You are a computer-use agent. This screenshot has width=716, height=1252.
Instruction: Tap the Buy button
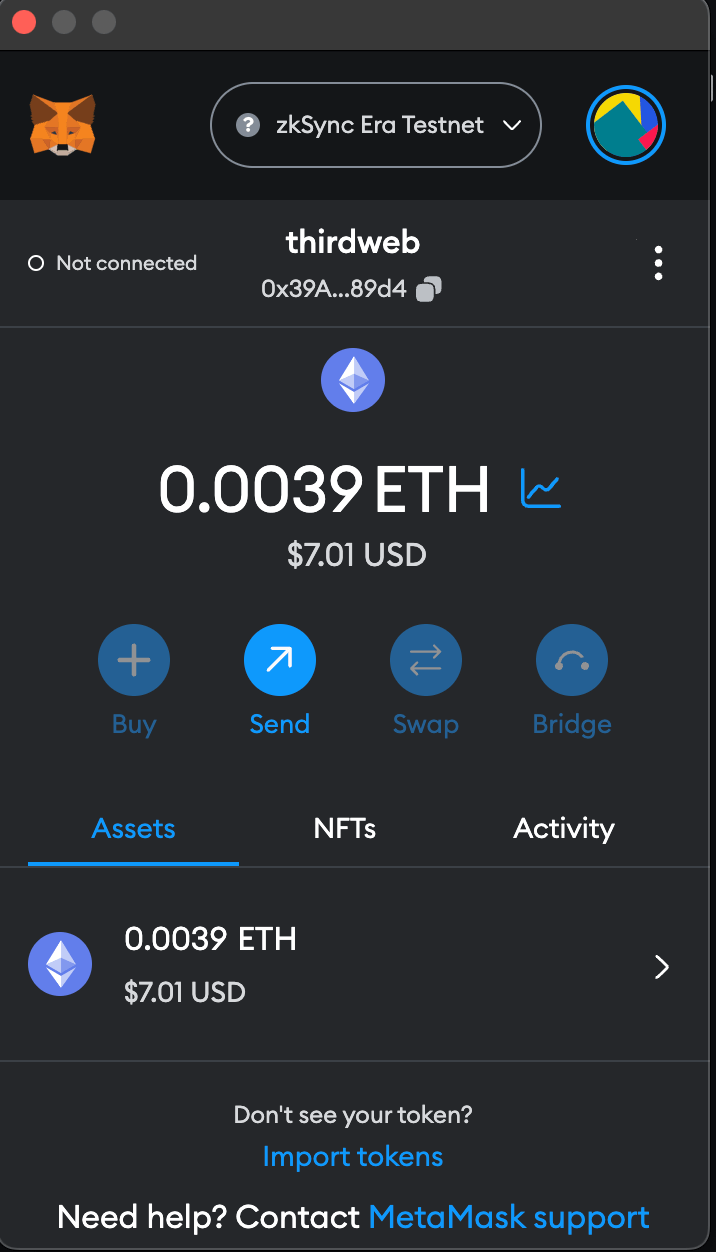click(134, 680)
